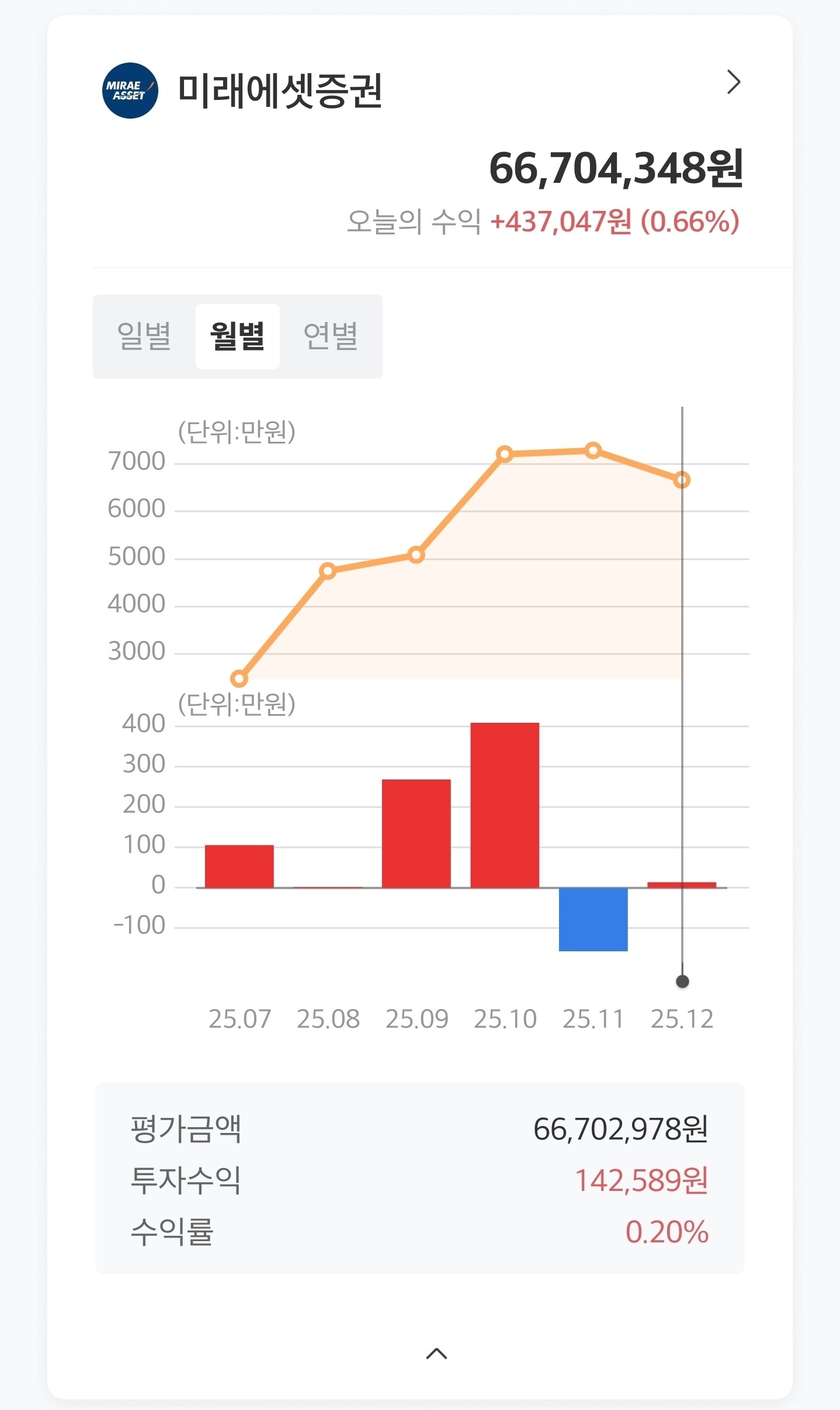Collapse the chart card with the up chevron

point(436,1353)
